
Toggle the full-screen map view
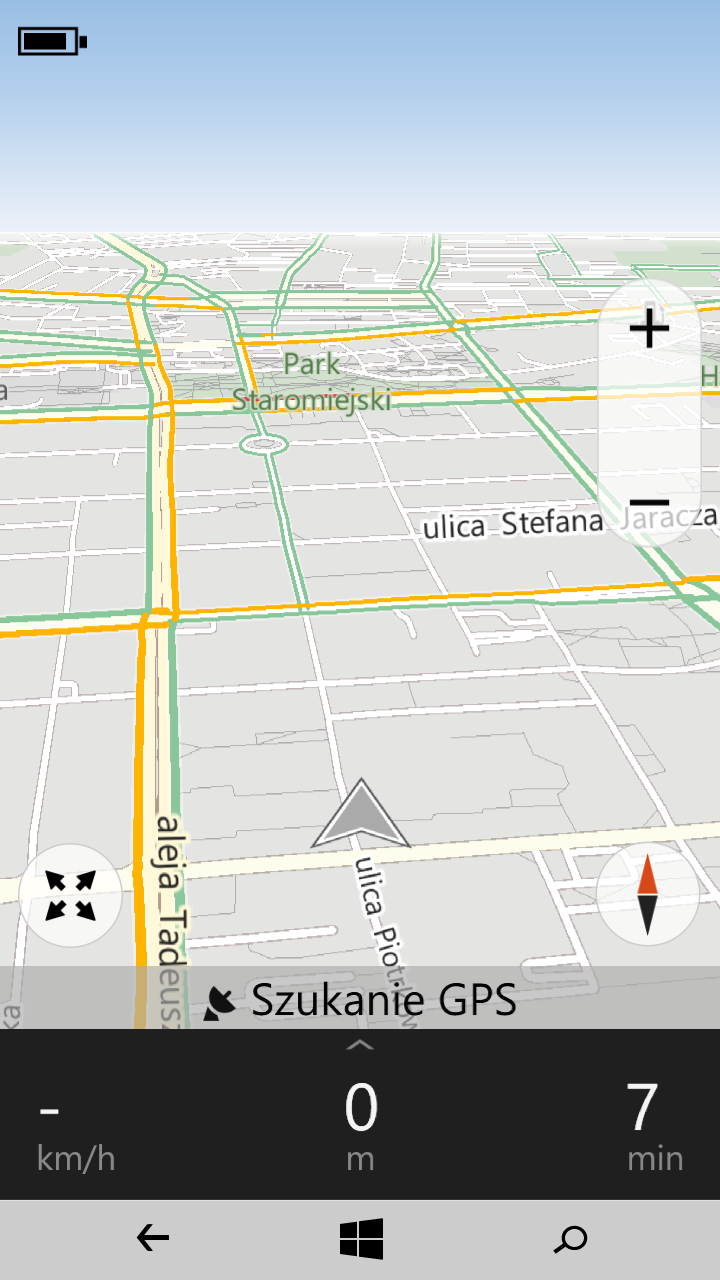(70, 895)
